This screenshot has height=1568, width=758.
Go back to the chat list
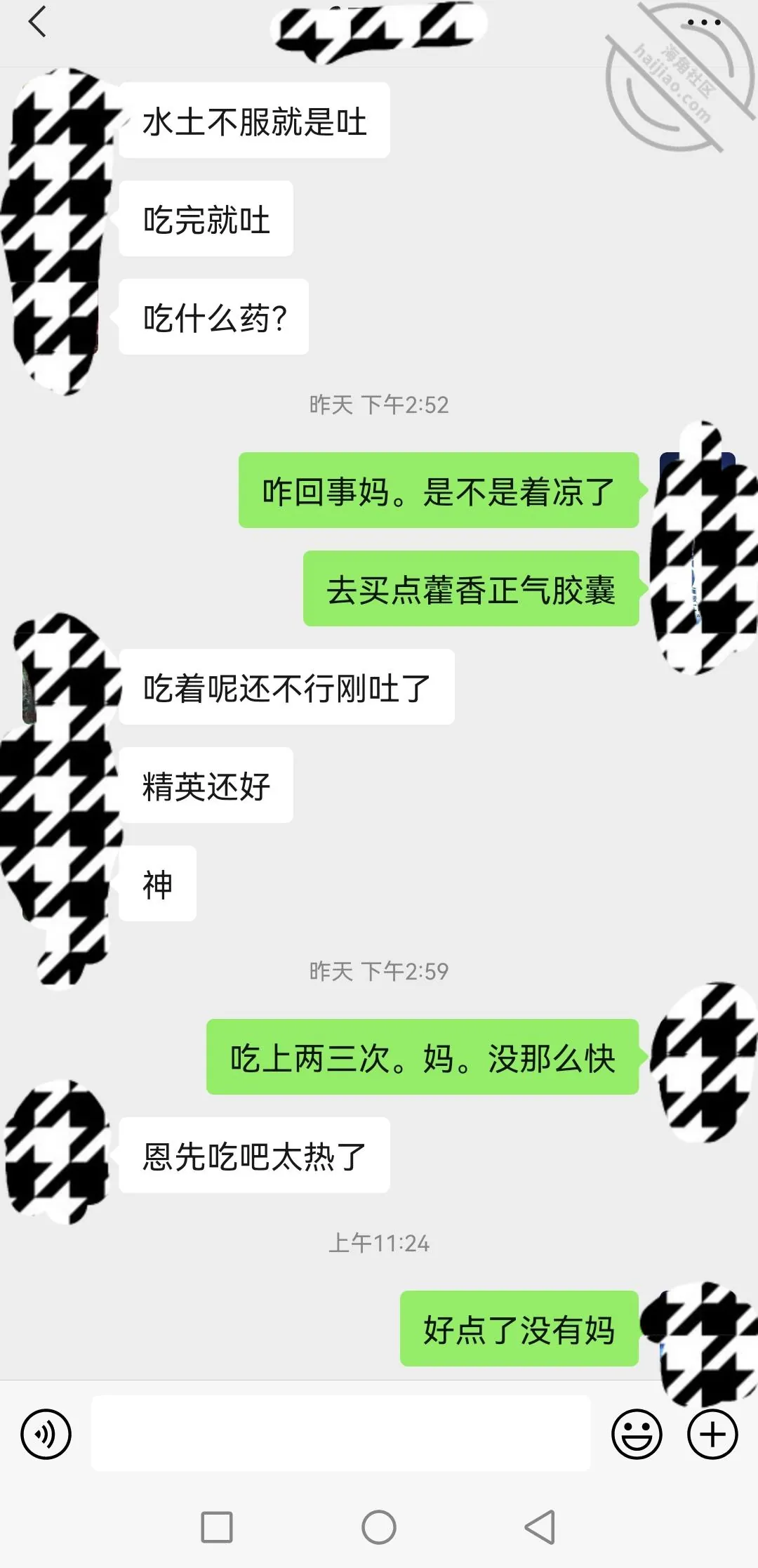37,22
